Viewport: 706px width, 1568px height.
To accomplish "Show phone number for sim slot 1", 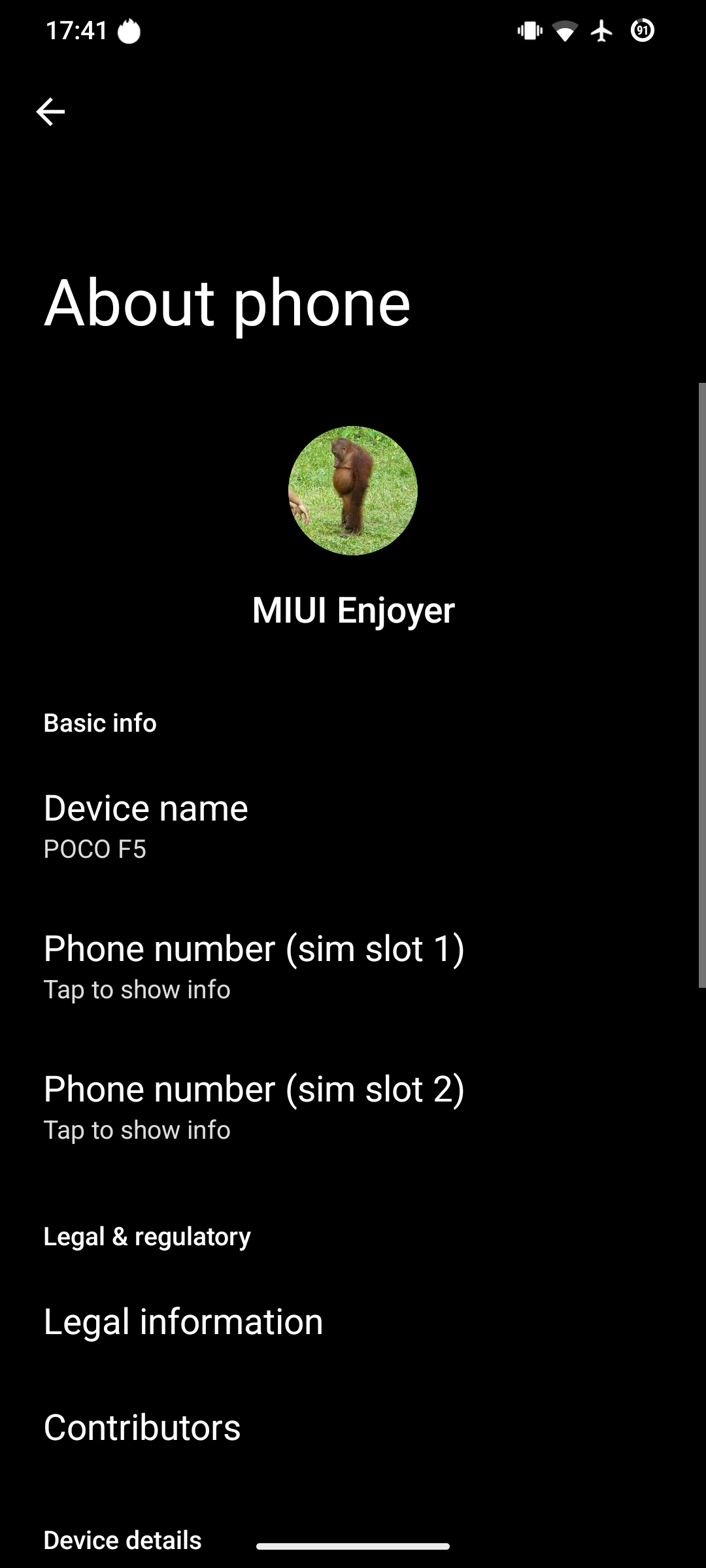I will 353,966.
